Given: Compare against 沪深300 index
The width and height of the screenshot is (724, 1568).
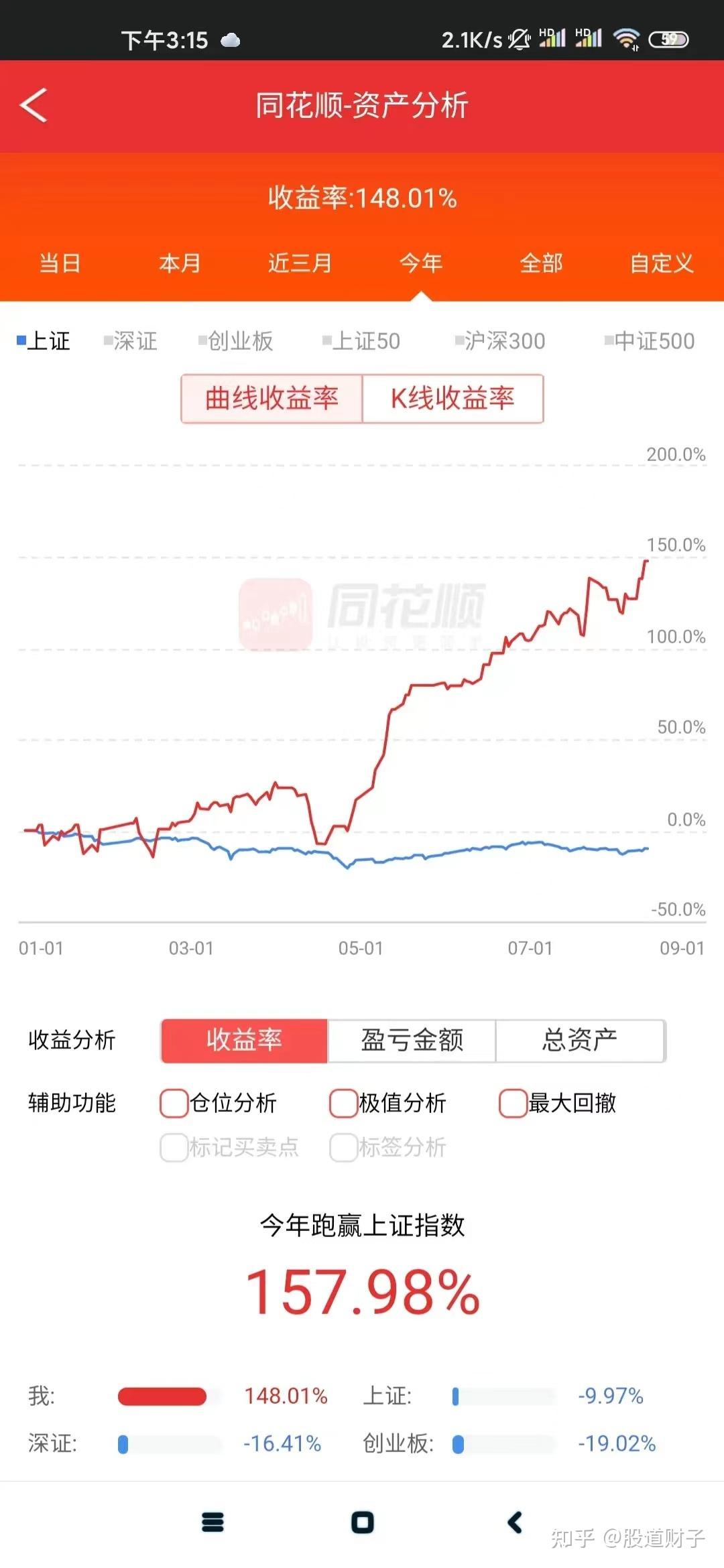Looking at the screenshot, I should tap(500, 341).
